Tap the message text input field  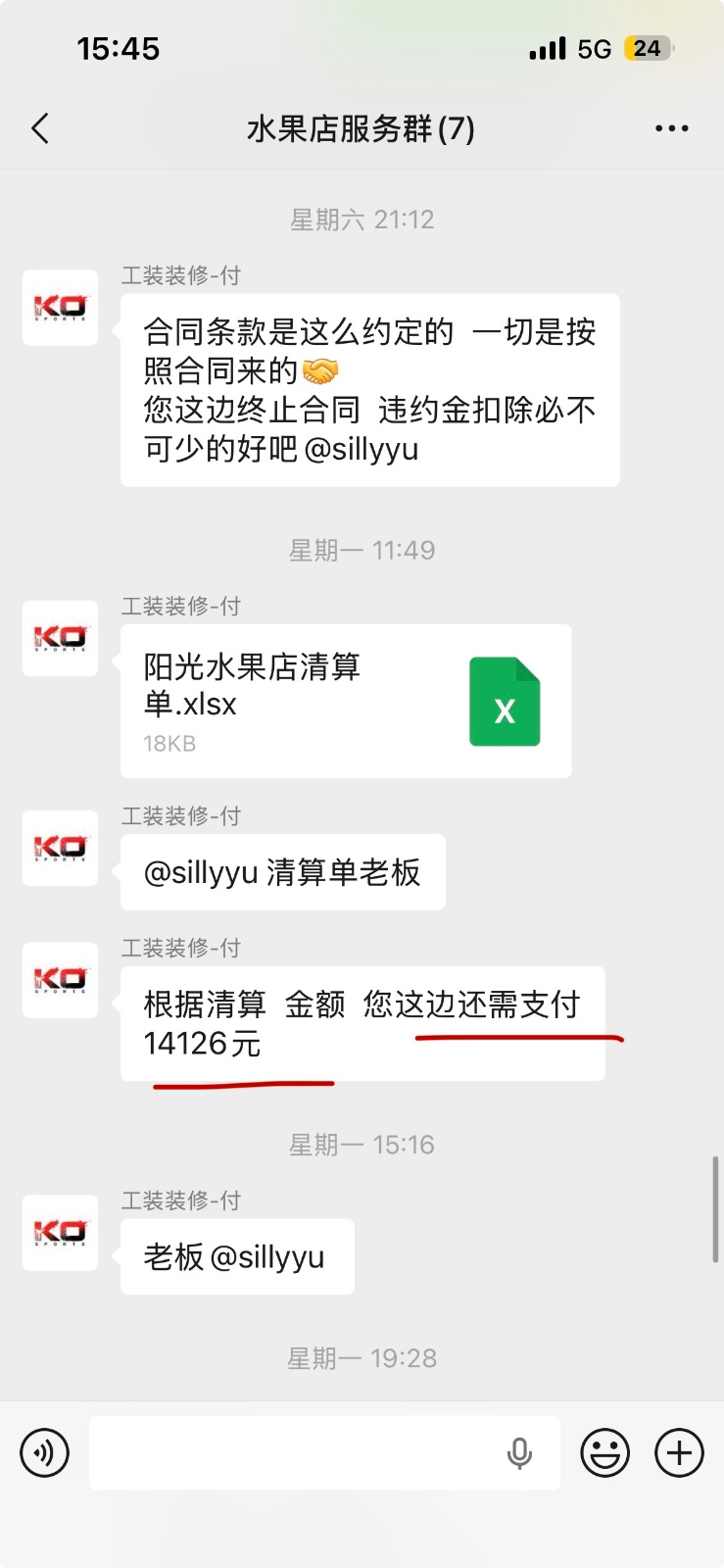pyautogui.click(x=294, y=1452)
